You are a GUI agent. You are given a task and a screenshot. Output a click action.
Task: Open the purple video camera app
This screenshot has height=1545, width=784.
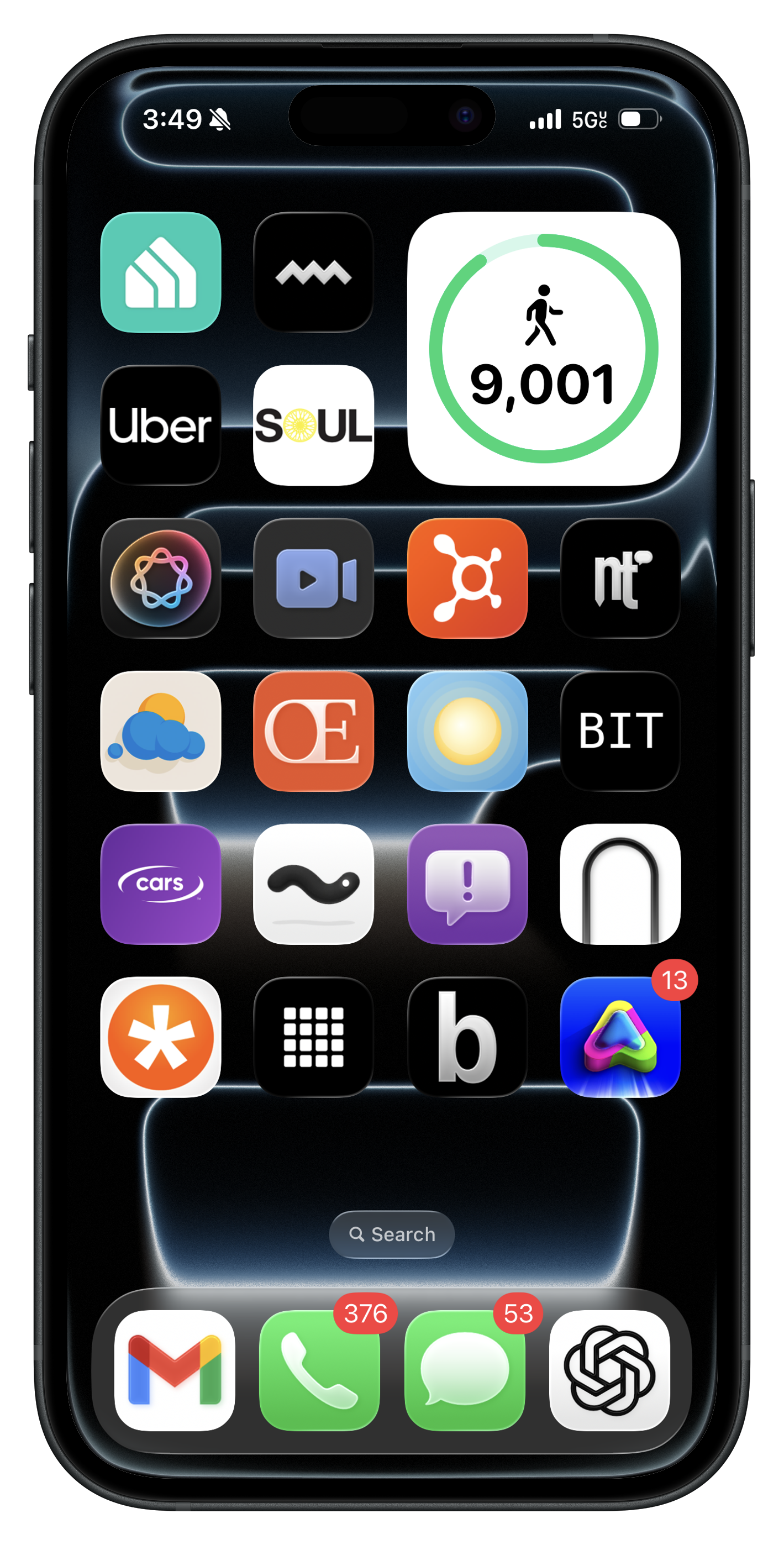(x=313, y=578)
